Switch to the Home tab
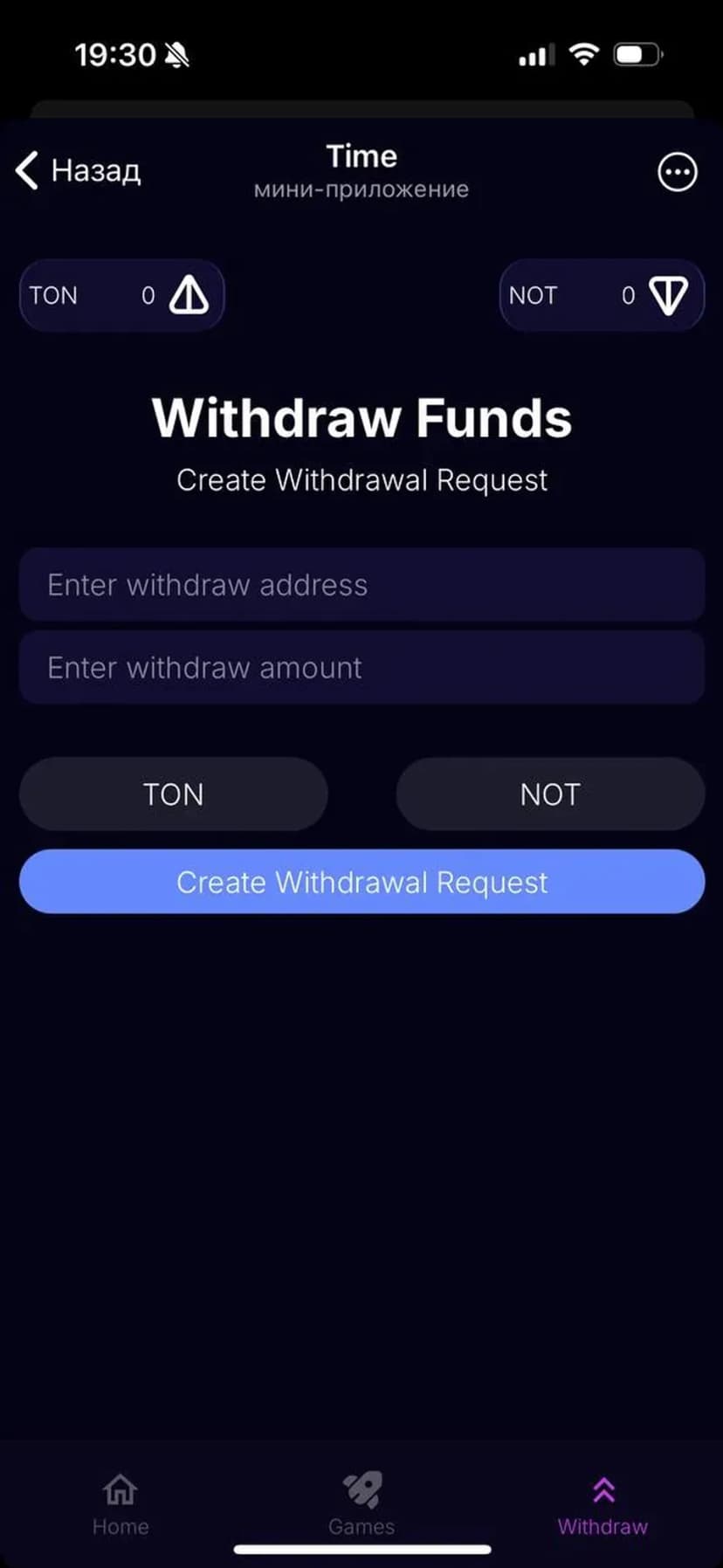 pos(120,1504)
